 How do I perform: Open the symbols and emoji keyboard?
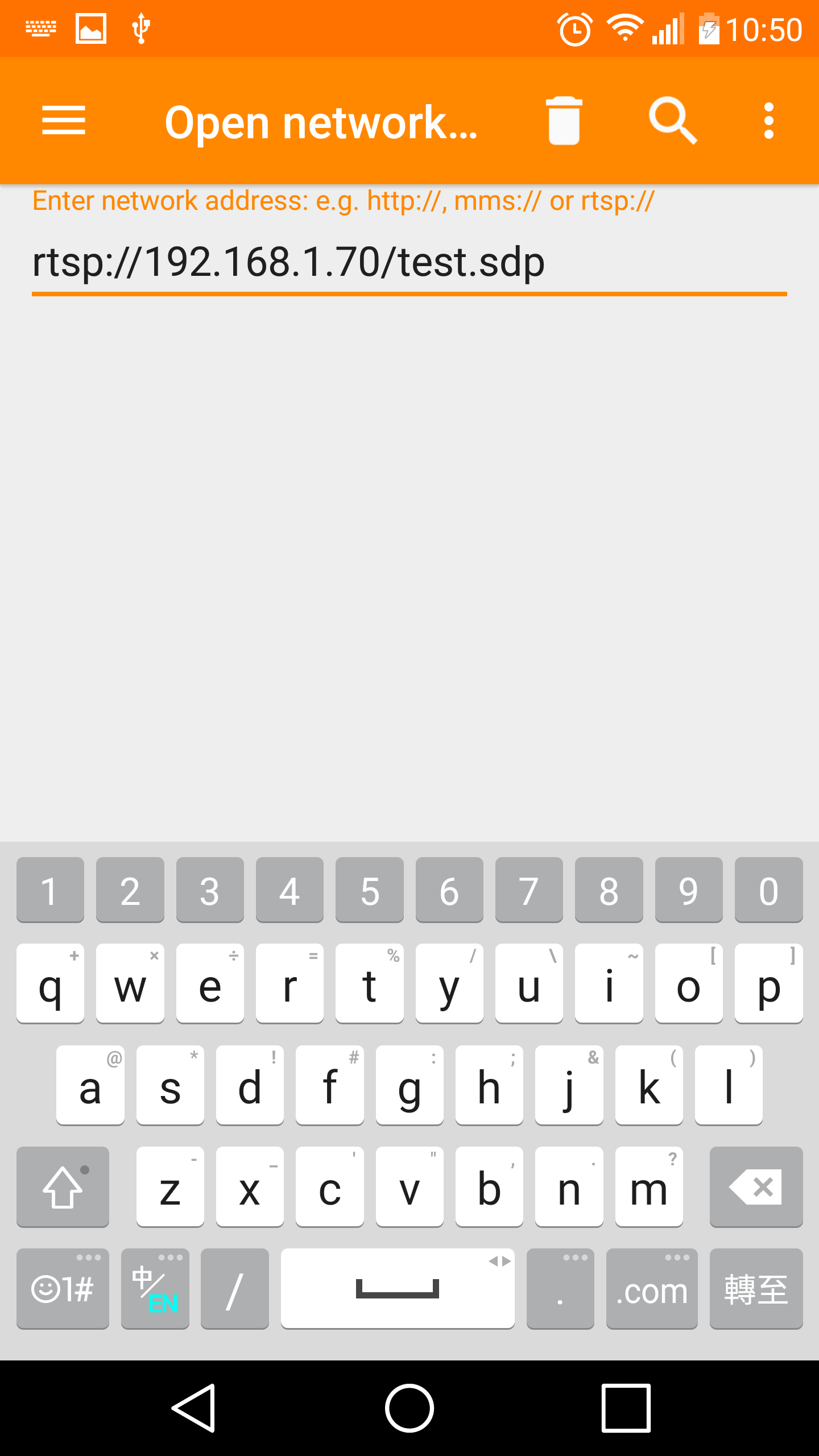(63, 1289)
